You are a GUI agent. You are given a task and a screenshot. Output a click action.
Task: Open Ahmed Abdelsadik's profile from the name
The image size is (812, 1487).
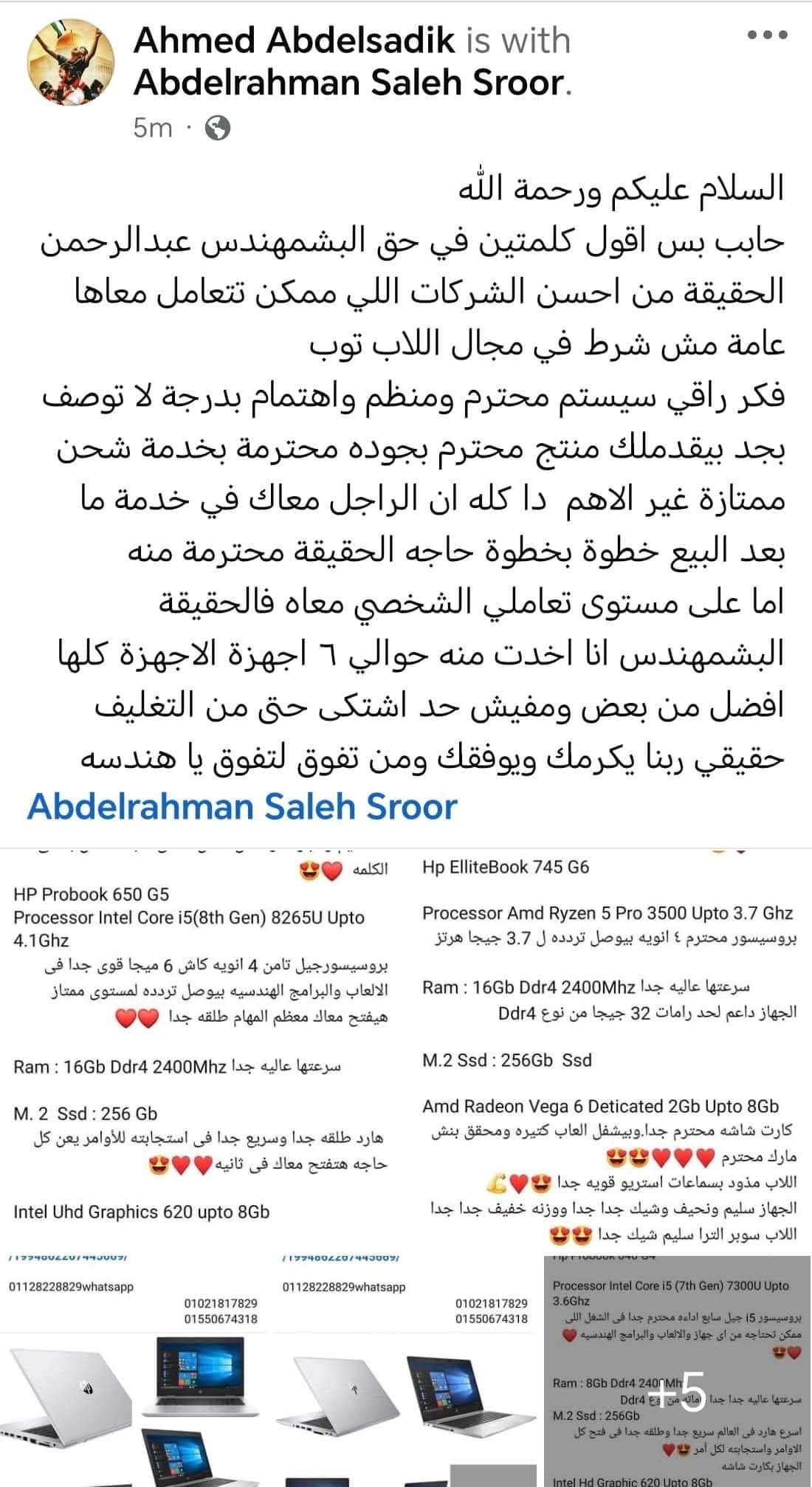pos(295,41)
